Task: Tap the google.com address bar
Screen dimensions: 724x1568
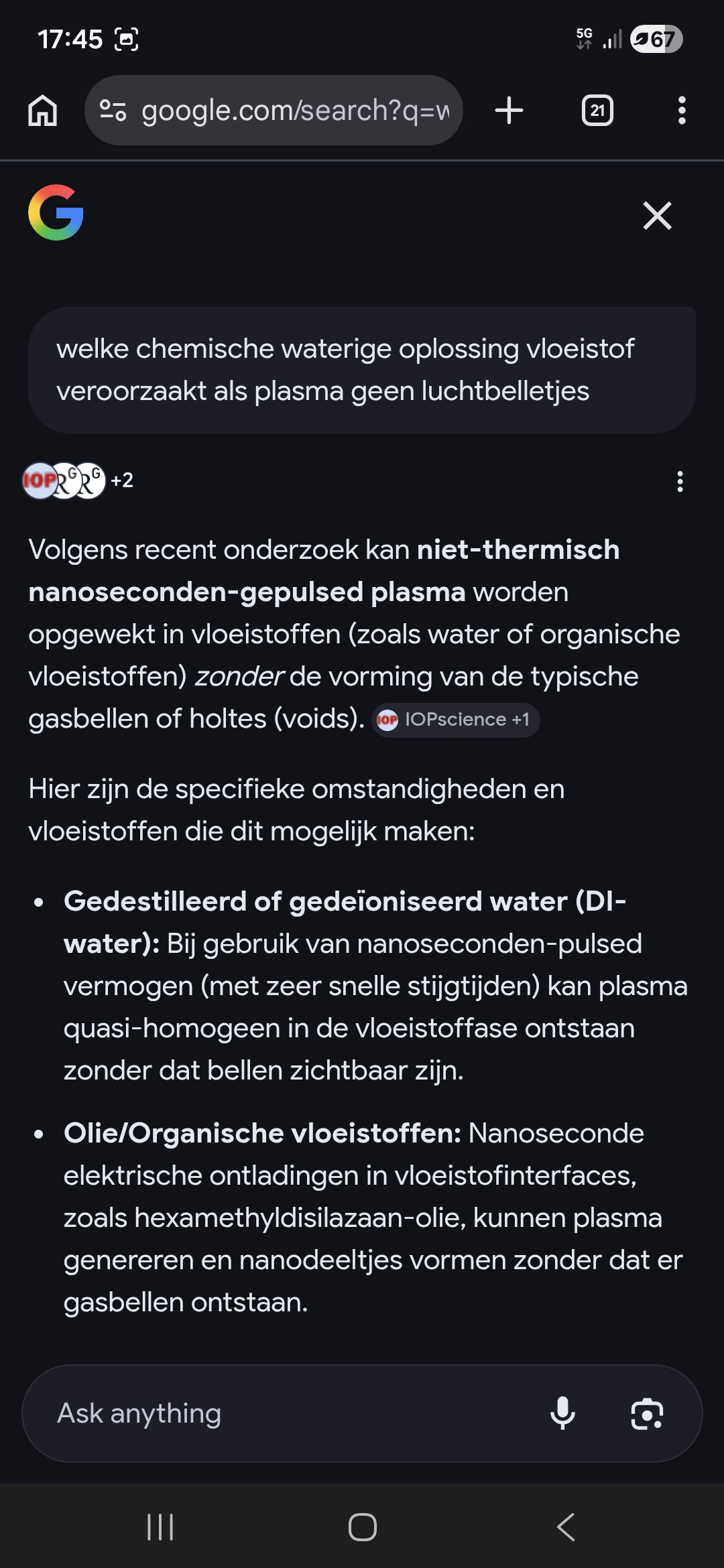Action: 274,111
